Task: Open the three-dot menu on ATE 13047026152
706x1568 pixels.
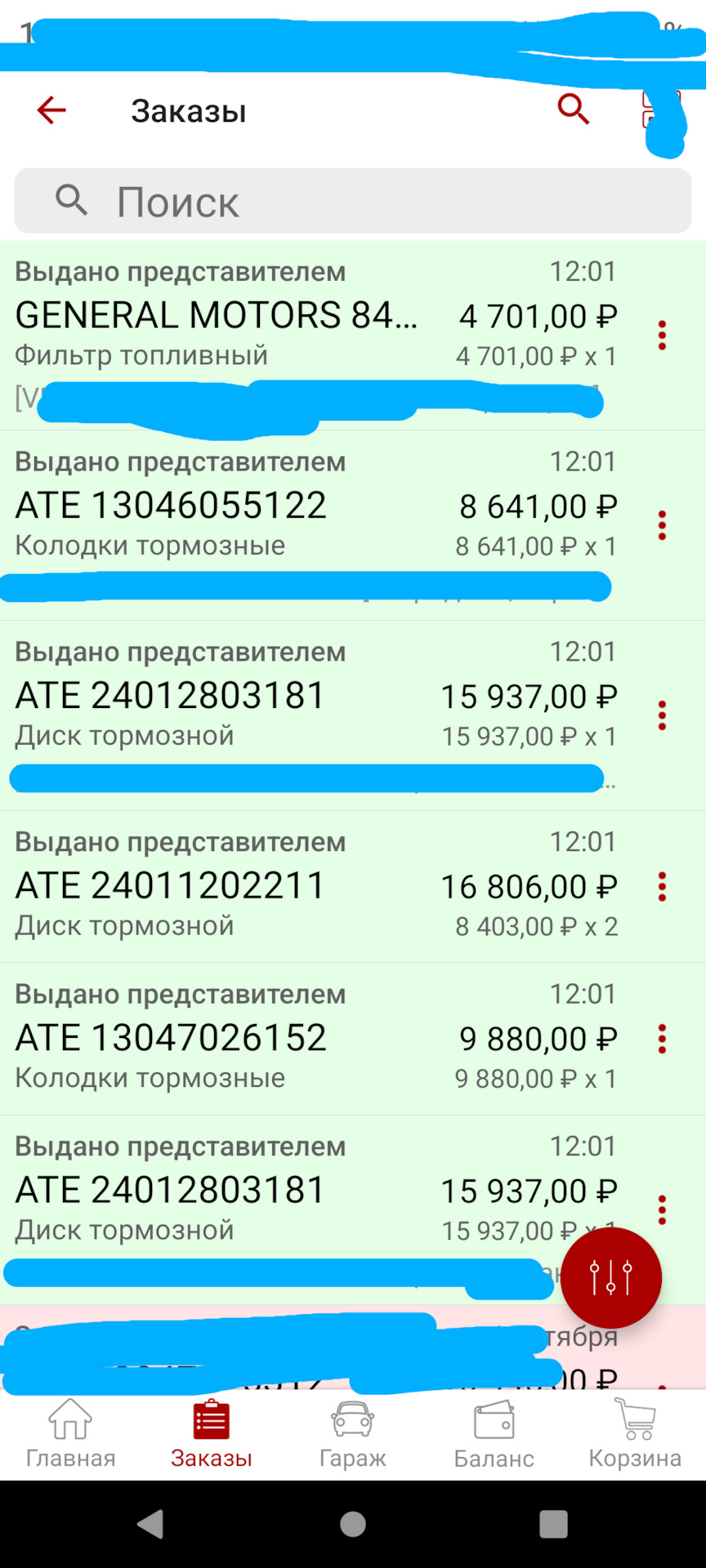Action: 662,1038
